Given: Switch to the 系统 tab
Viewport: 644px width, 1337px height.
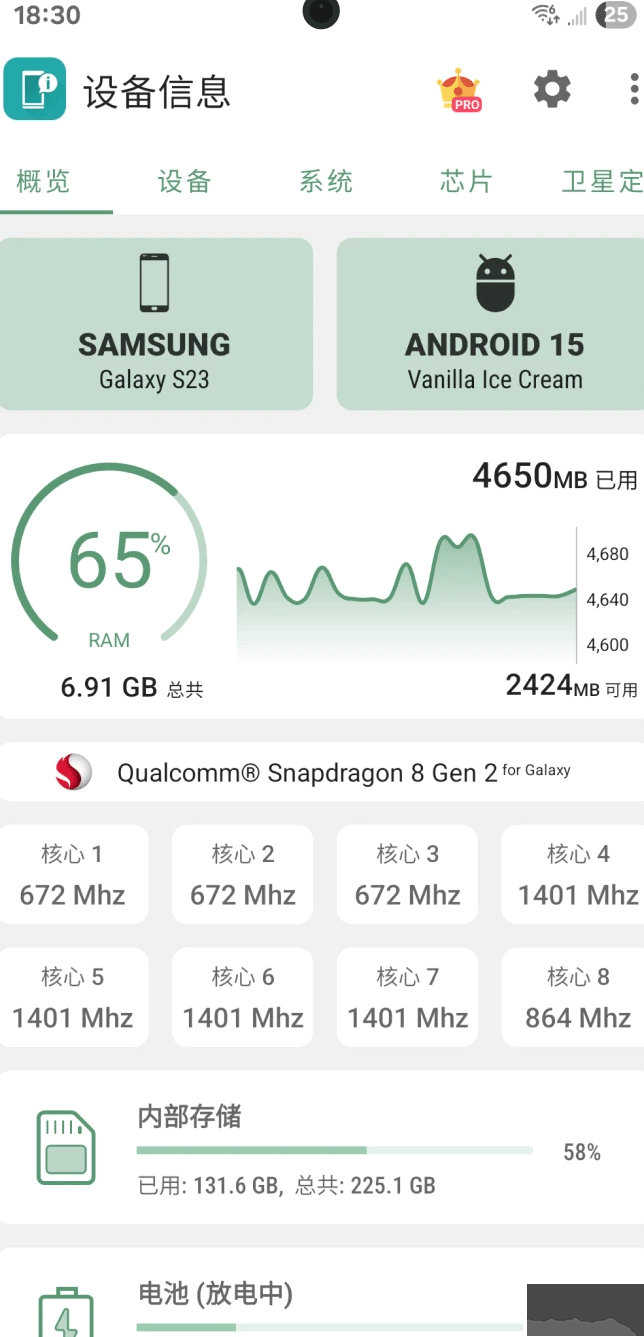Looking at the screenshot, I should pyautogui.click(x=326, y=182).
